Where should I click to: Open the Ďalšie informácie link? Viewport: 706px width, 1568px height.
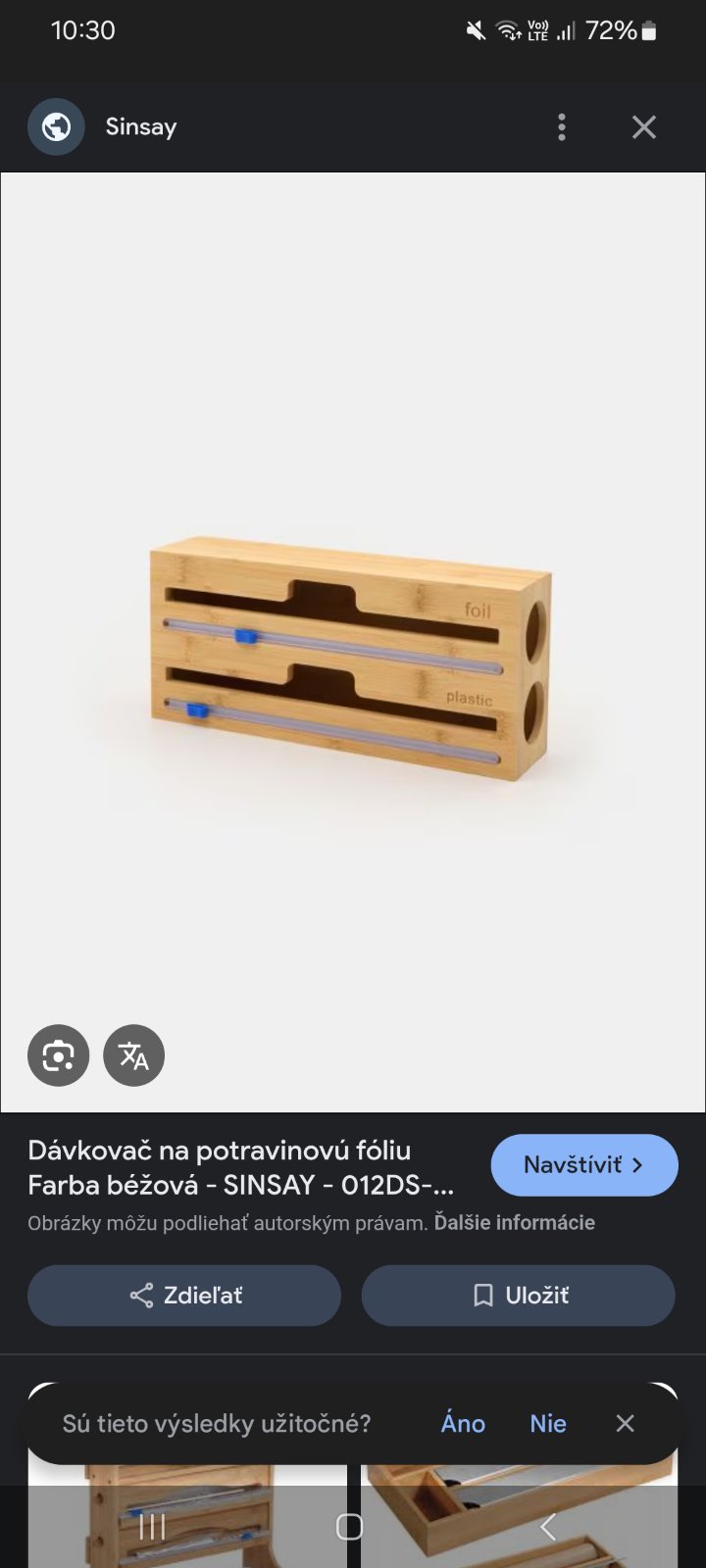tap(515, 1223)
